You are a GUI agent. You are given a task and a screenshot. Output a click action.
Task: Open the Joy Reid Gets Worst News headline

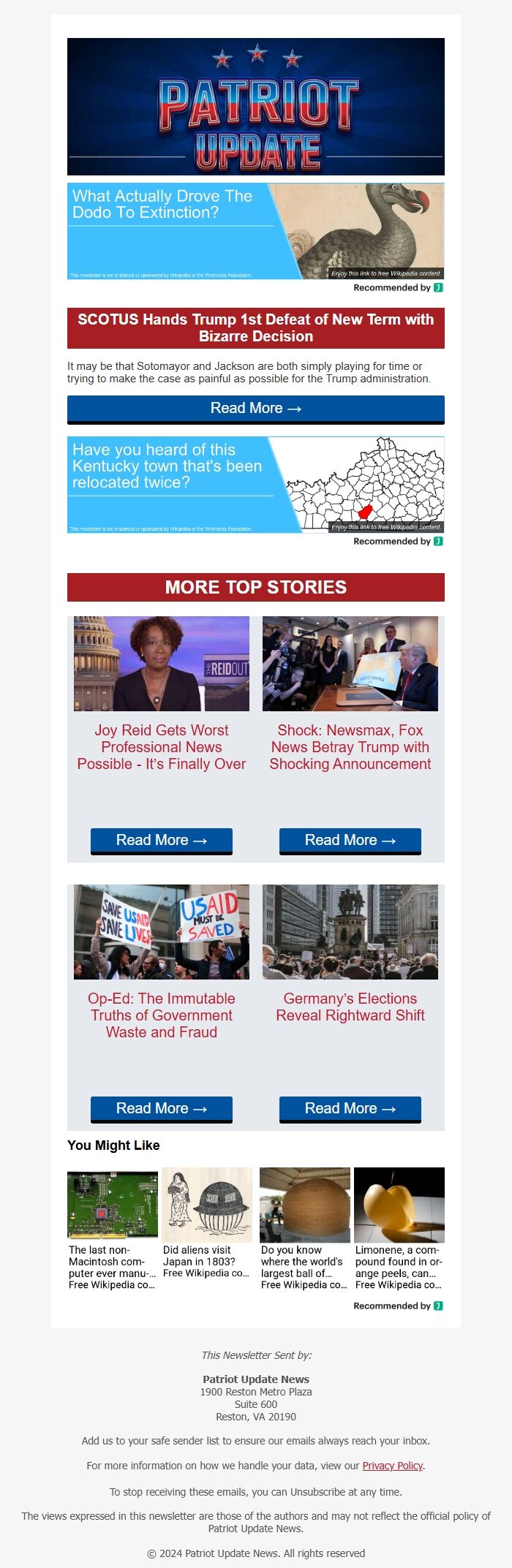pos(161,747)
